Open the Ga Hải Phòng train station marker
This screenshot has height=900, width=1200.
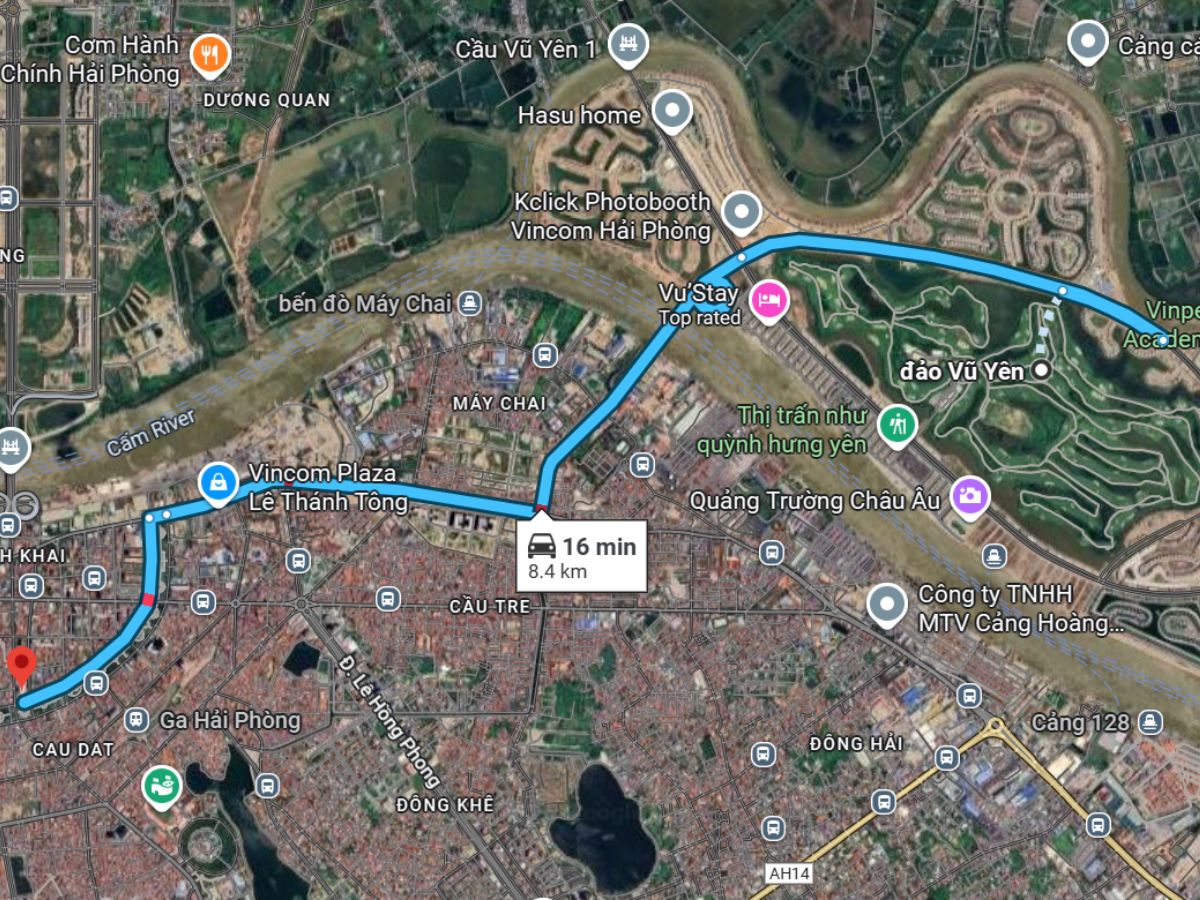pos(137,719)
